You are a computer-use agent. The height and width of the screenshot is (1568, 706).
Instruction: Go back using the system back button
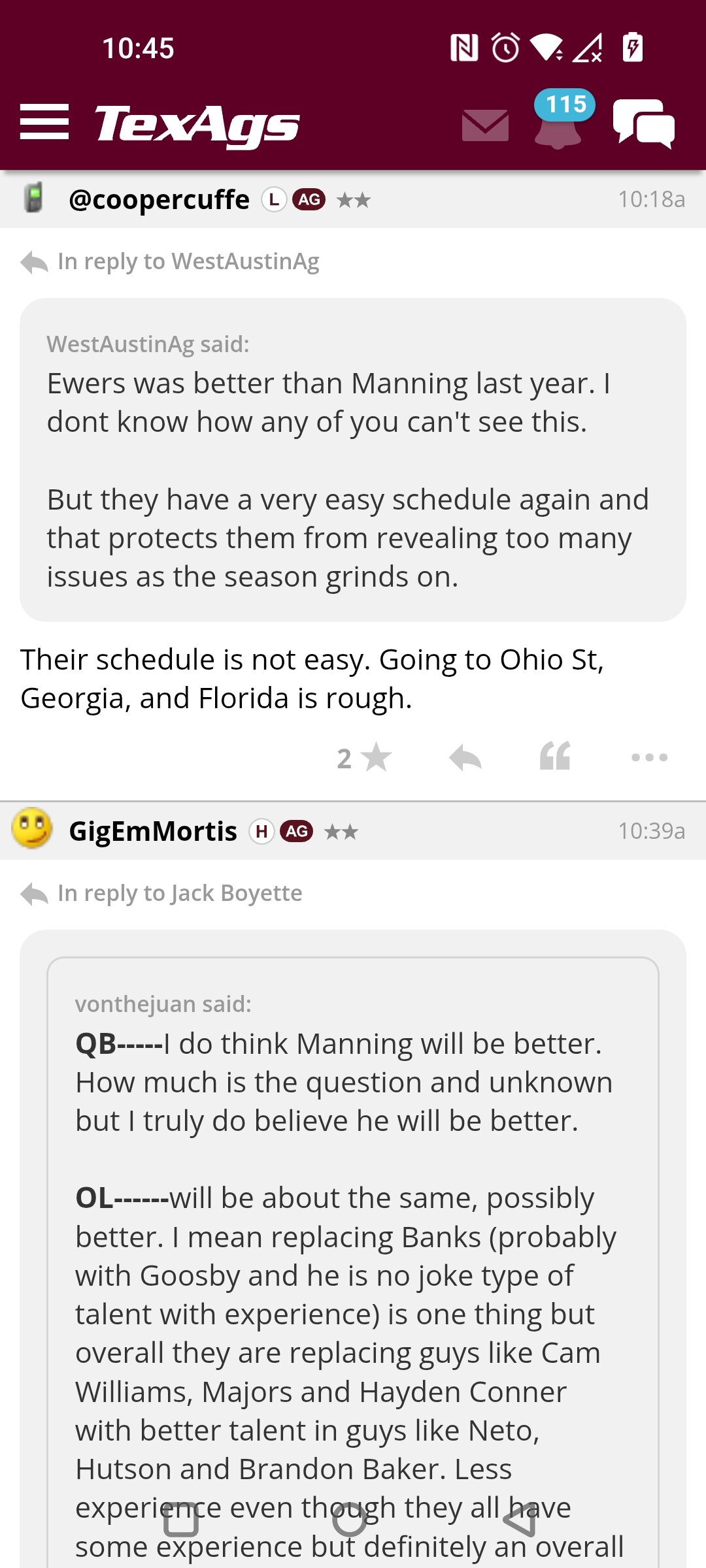point(520,1522)
